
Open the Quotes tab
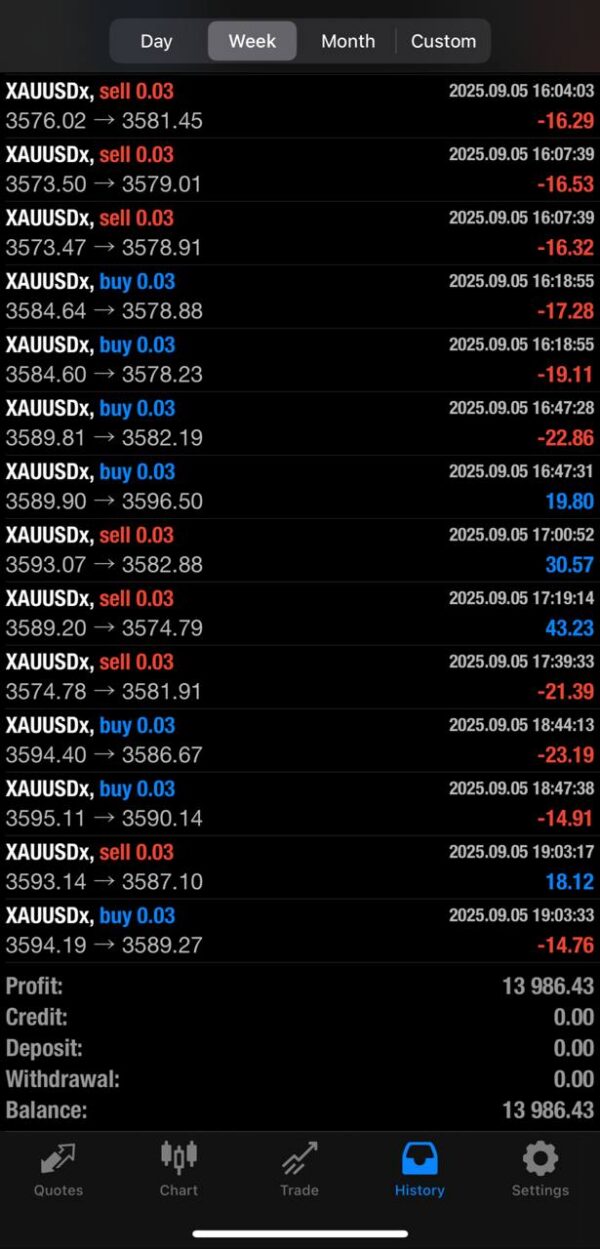click(x=59, y=1170)
